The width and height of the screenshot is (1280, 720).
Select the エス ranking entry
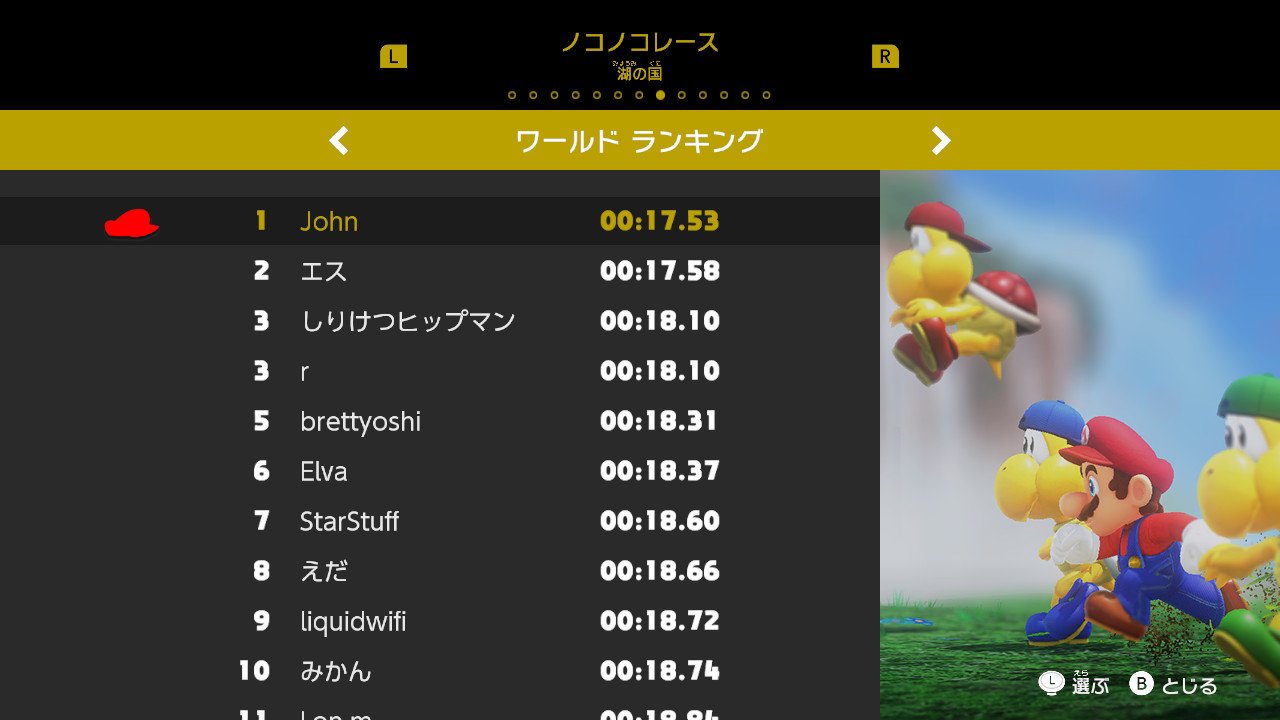tap(440, 271)
